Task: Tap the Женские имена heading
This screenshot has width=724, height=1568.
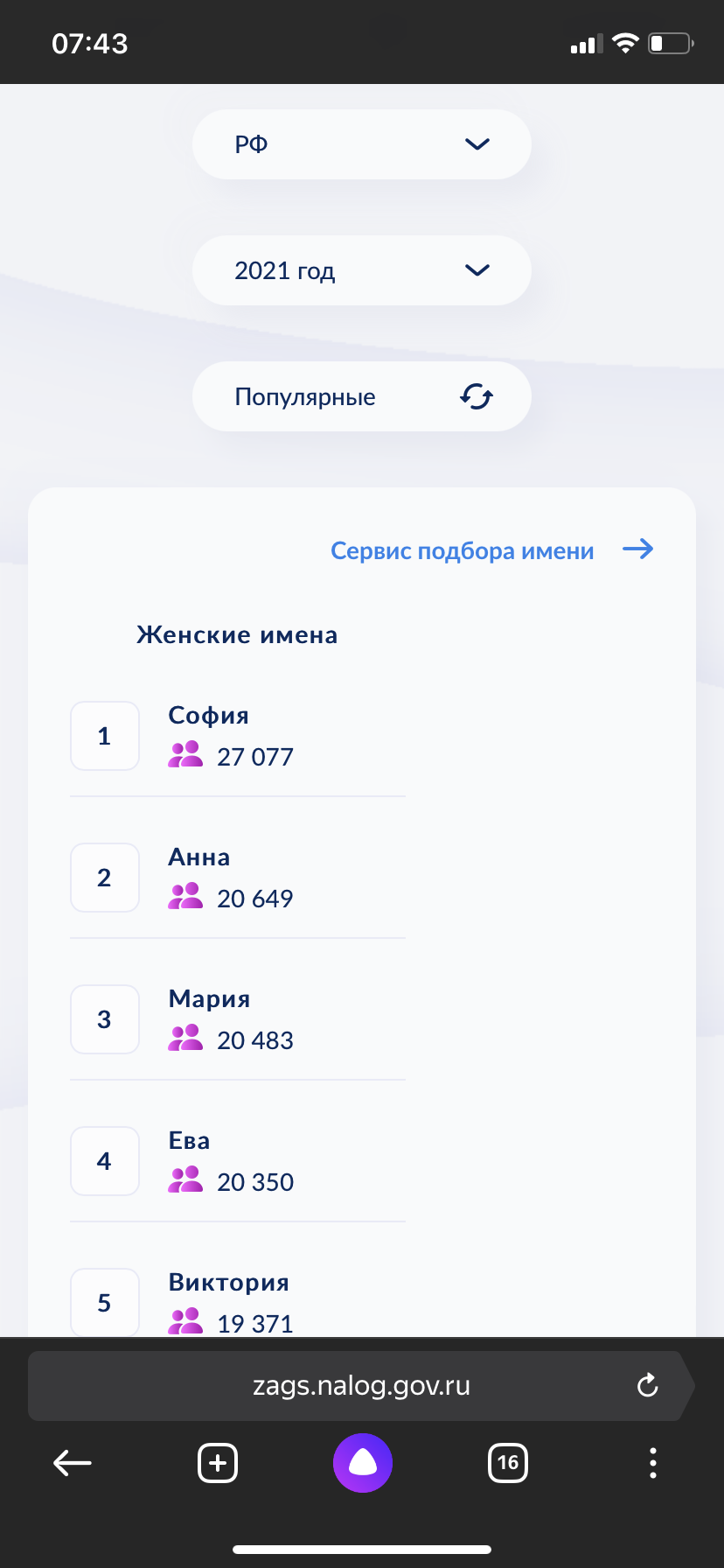Action: [237, 634]
